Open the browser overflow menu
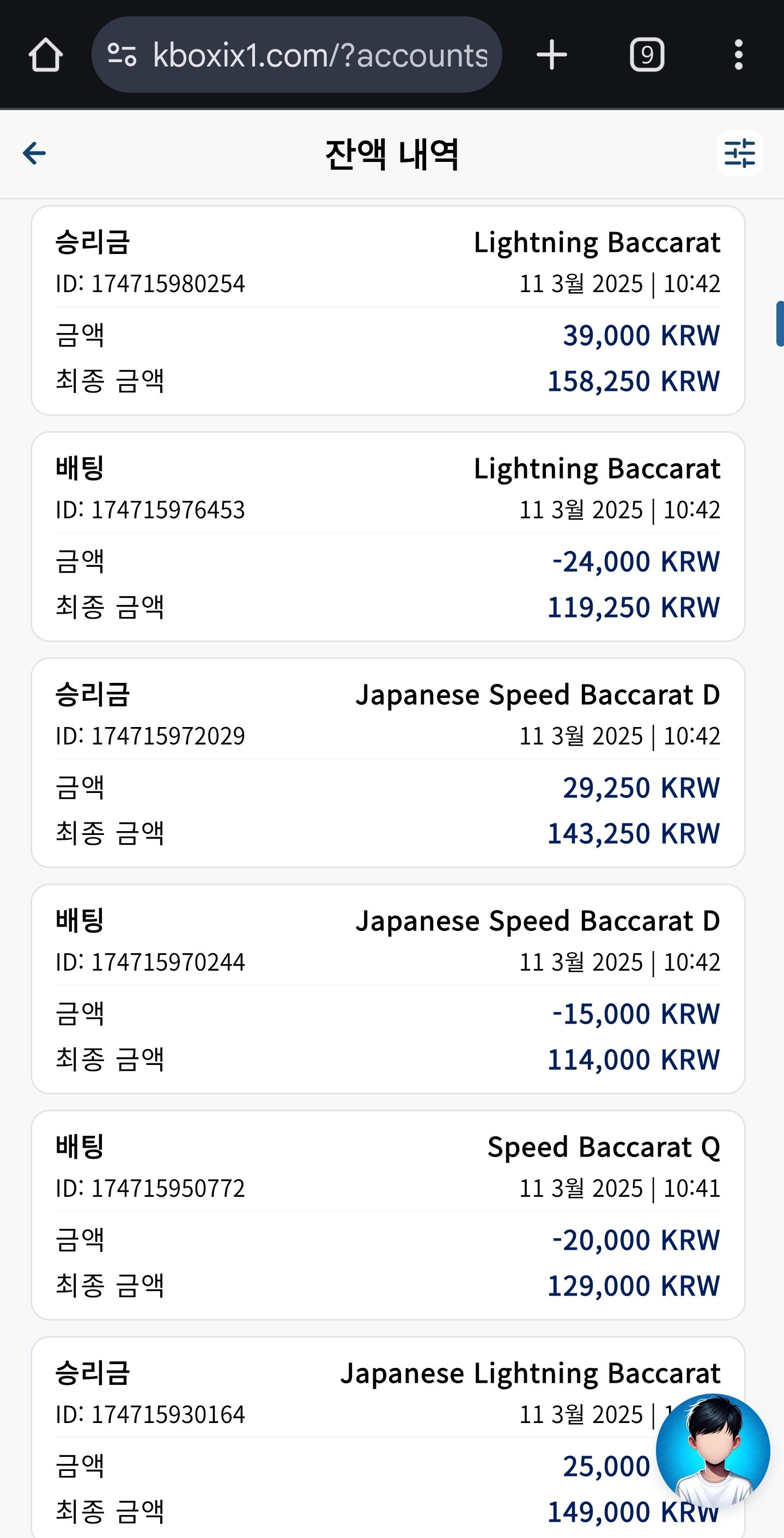Viewport: 784px width, 1538px height. click(739, 55)
